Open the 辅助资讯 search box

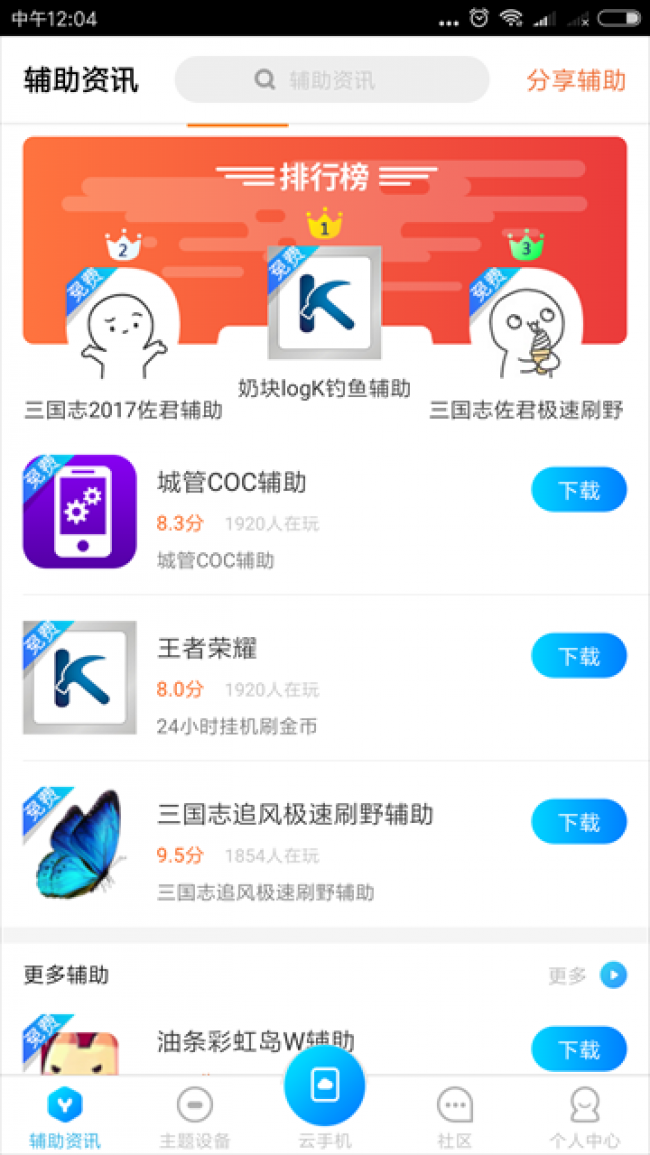pos(331,80)
